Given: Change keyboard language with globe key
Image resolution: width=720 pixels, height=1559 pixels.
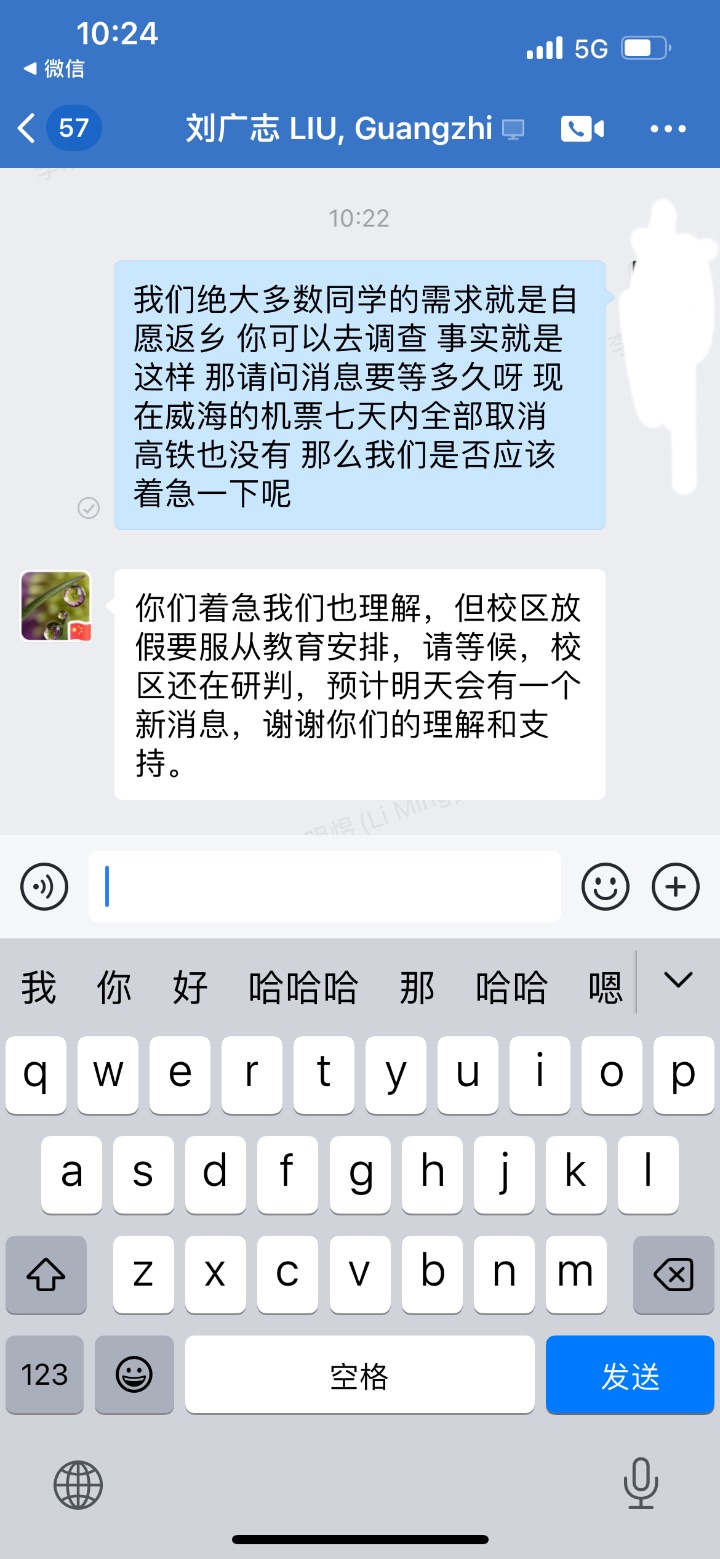Looking at the screenshot, I should 78,1483.
